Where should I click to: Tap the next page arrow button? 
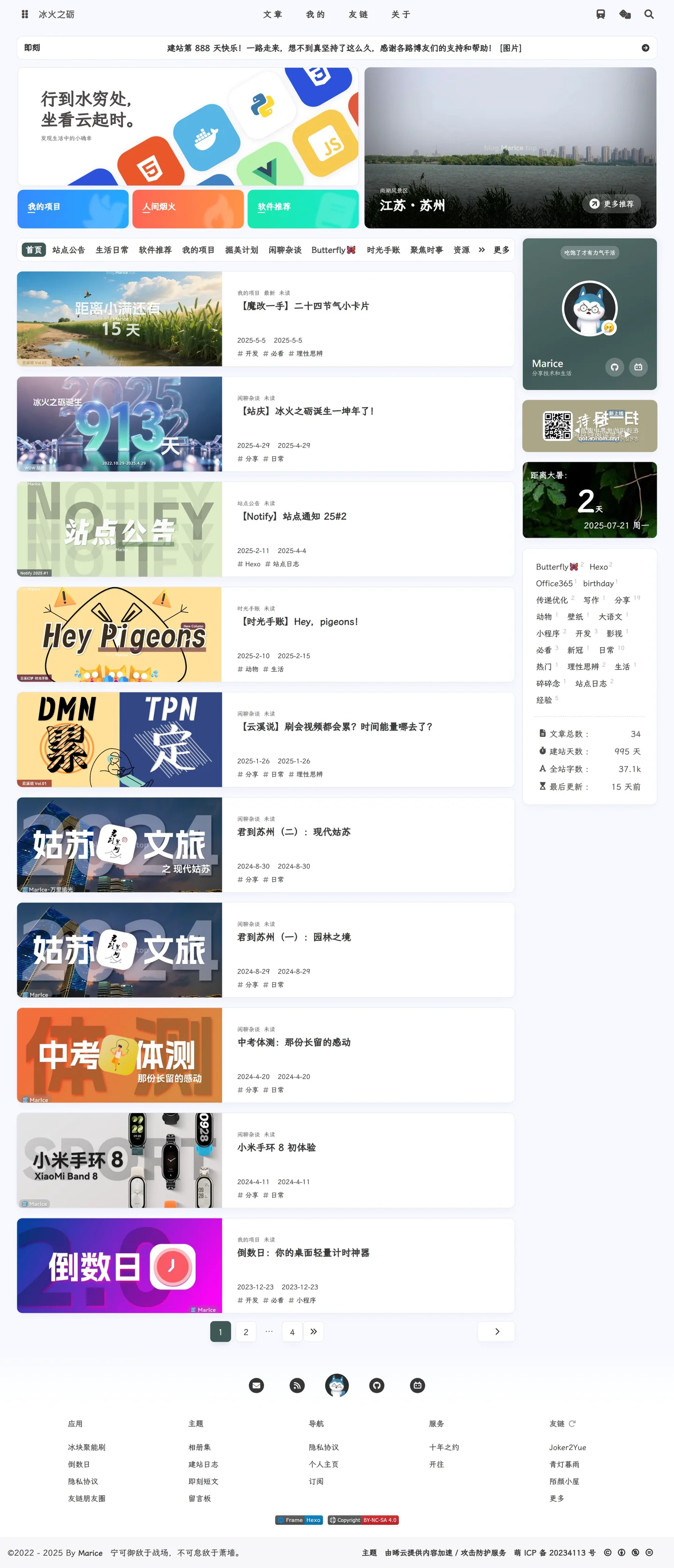pos(496,1332)
